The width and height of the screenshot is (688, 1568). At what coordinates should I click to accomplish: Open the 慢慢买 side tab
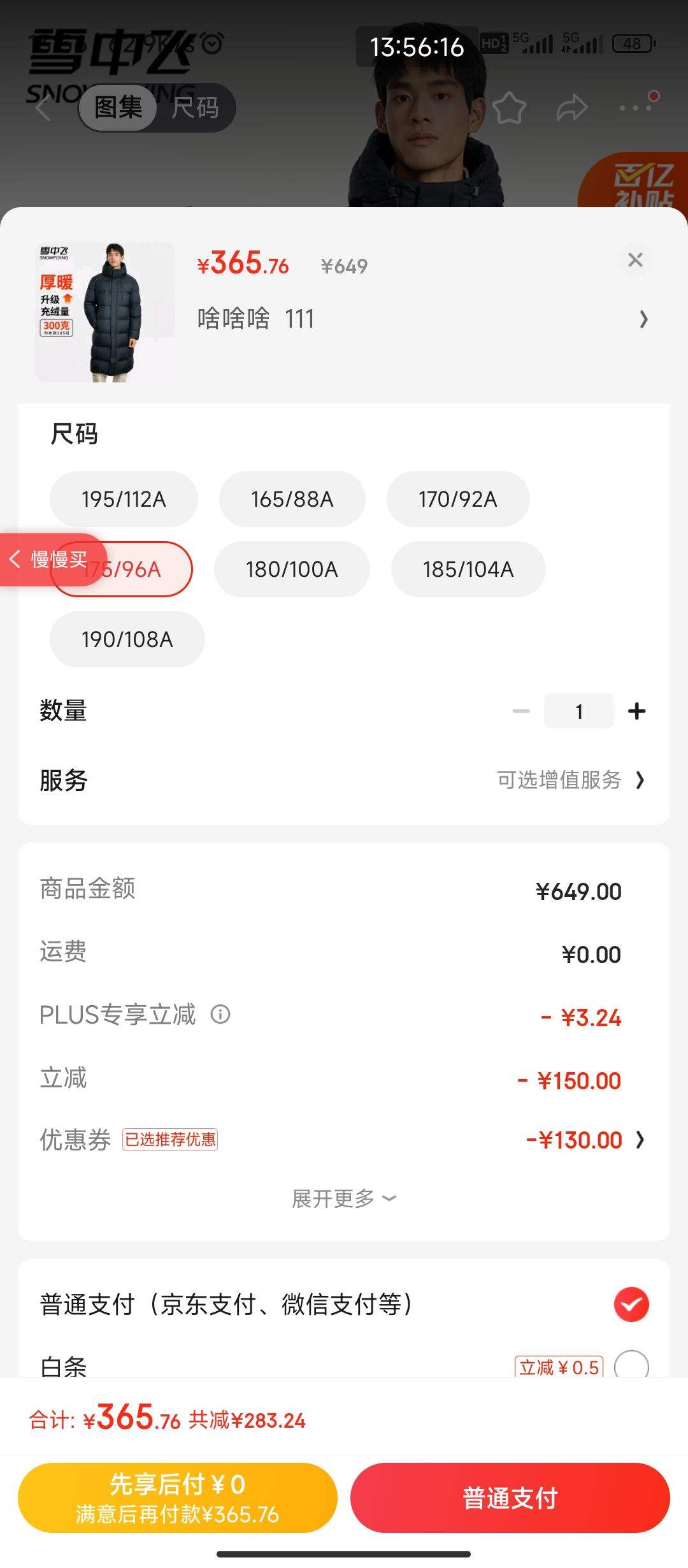51,560
